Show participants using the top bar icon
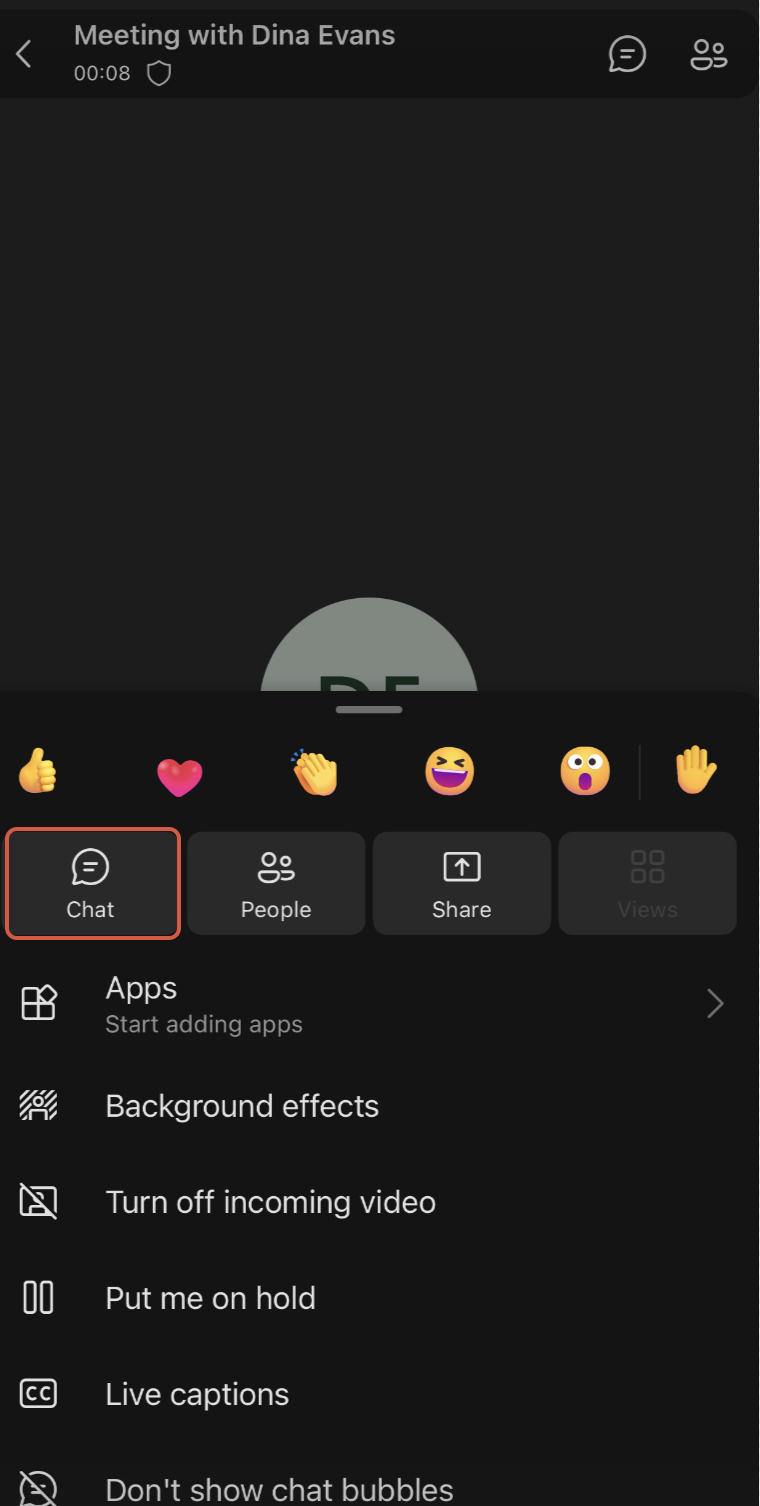Viewport: 760px width, 1506px height. (708, 54)
